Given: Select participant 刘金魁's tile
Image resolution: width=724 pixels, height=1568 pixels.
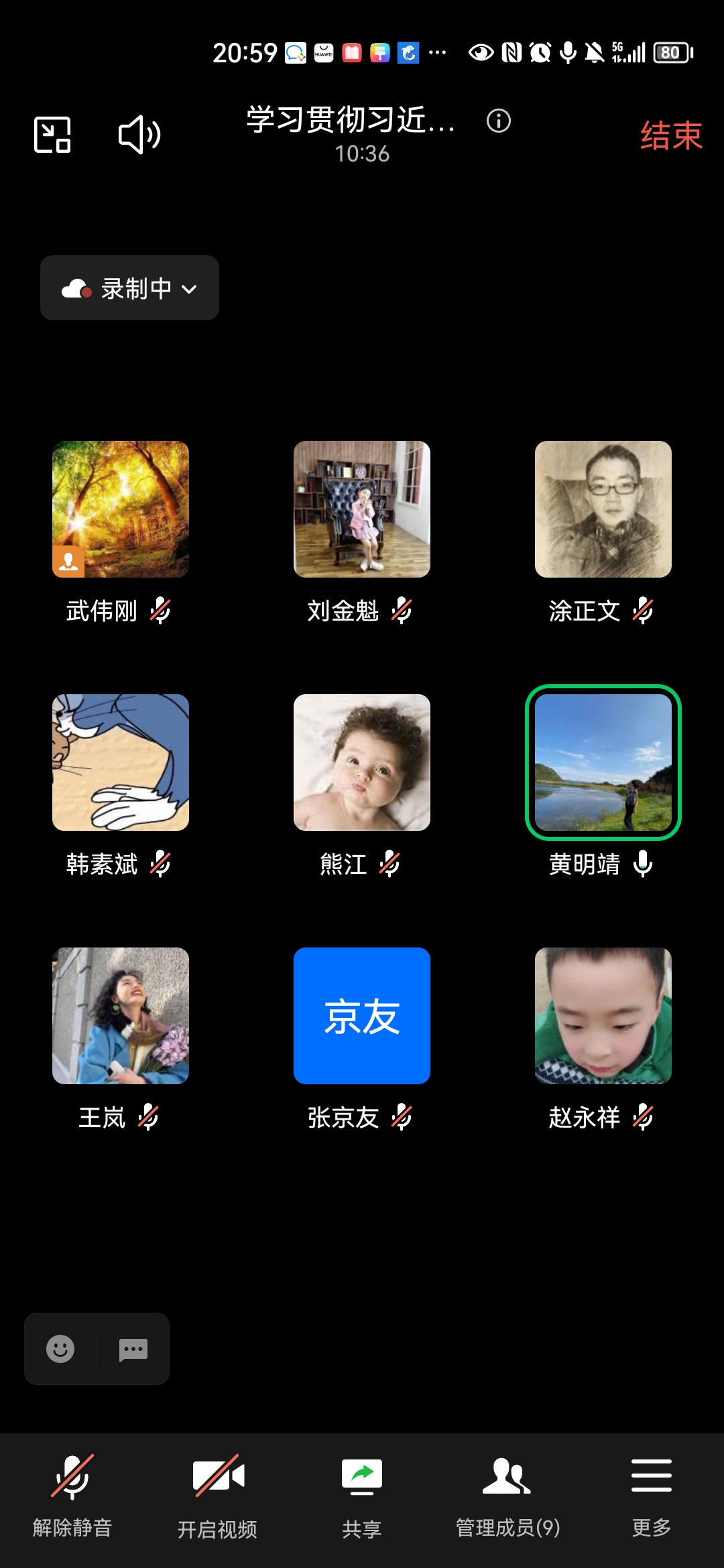Looking at the screenshot, I should 362,509.
